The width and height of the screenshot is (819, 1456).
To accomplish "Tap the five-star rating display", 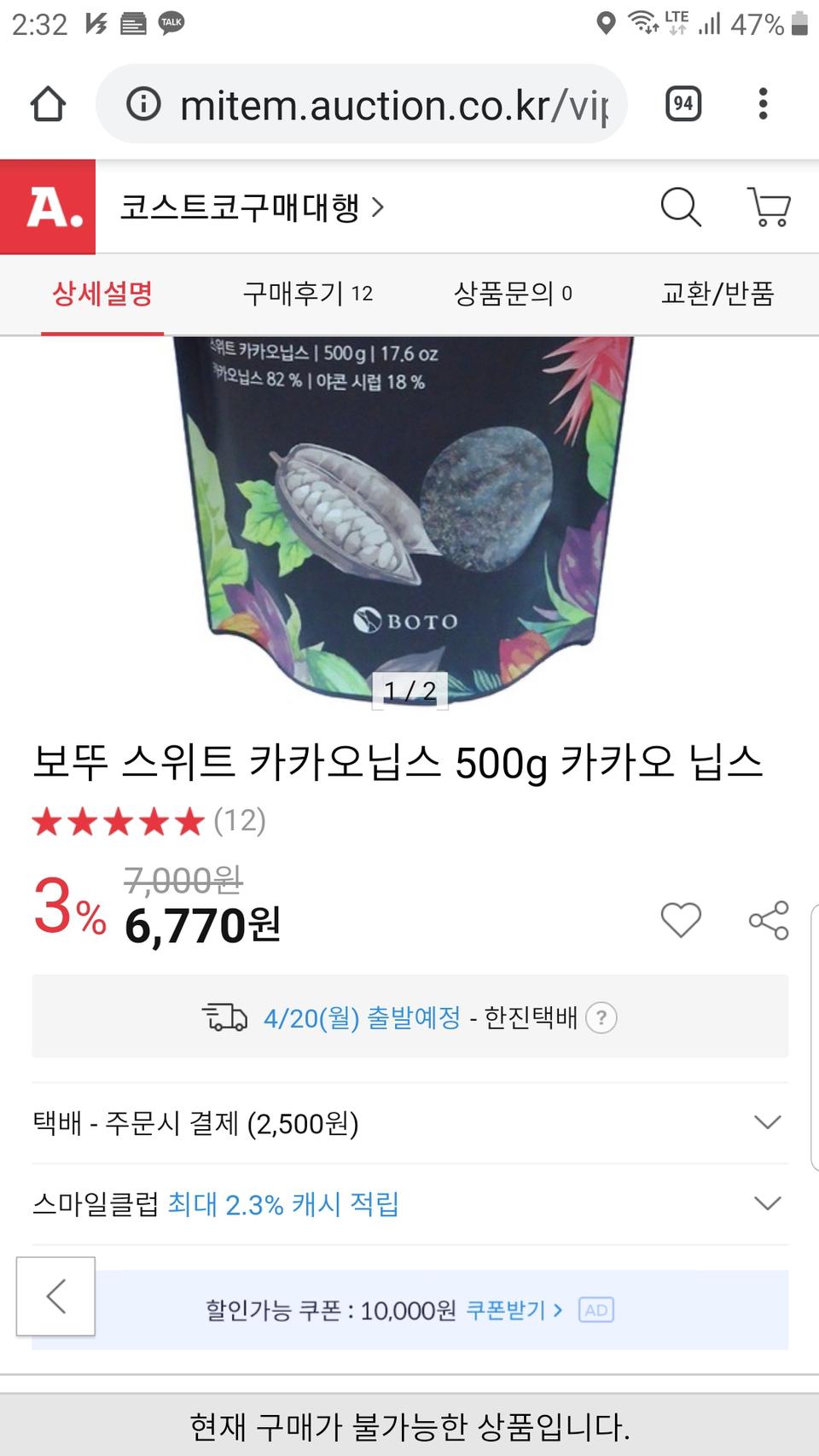I will 119,822.
